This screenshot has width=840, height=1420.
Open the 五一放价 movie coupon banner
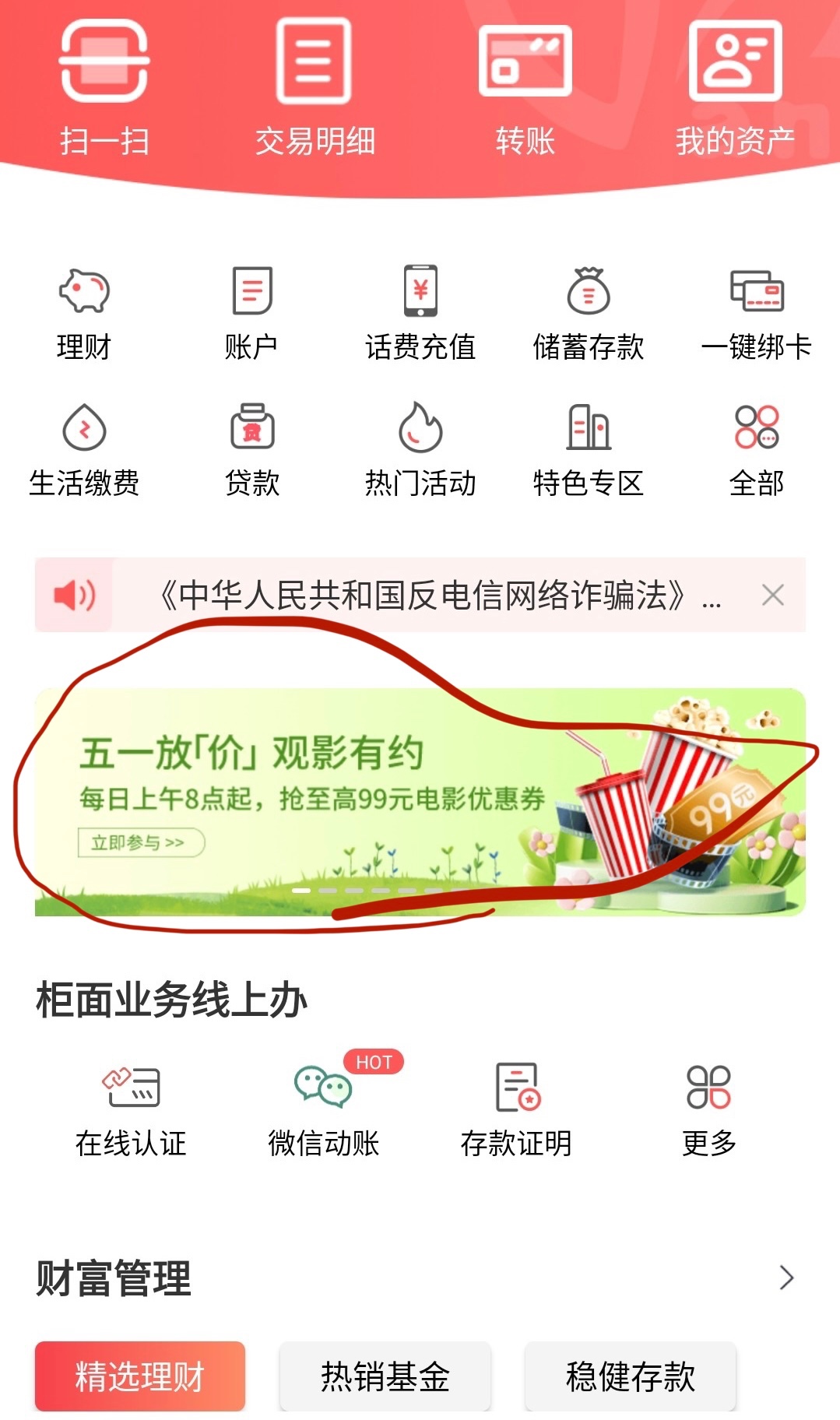pos(420,802)
